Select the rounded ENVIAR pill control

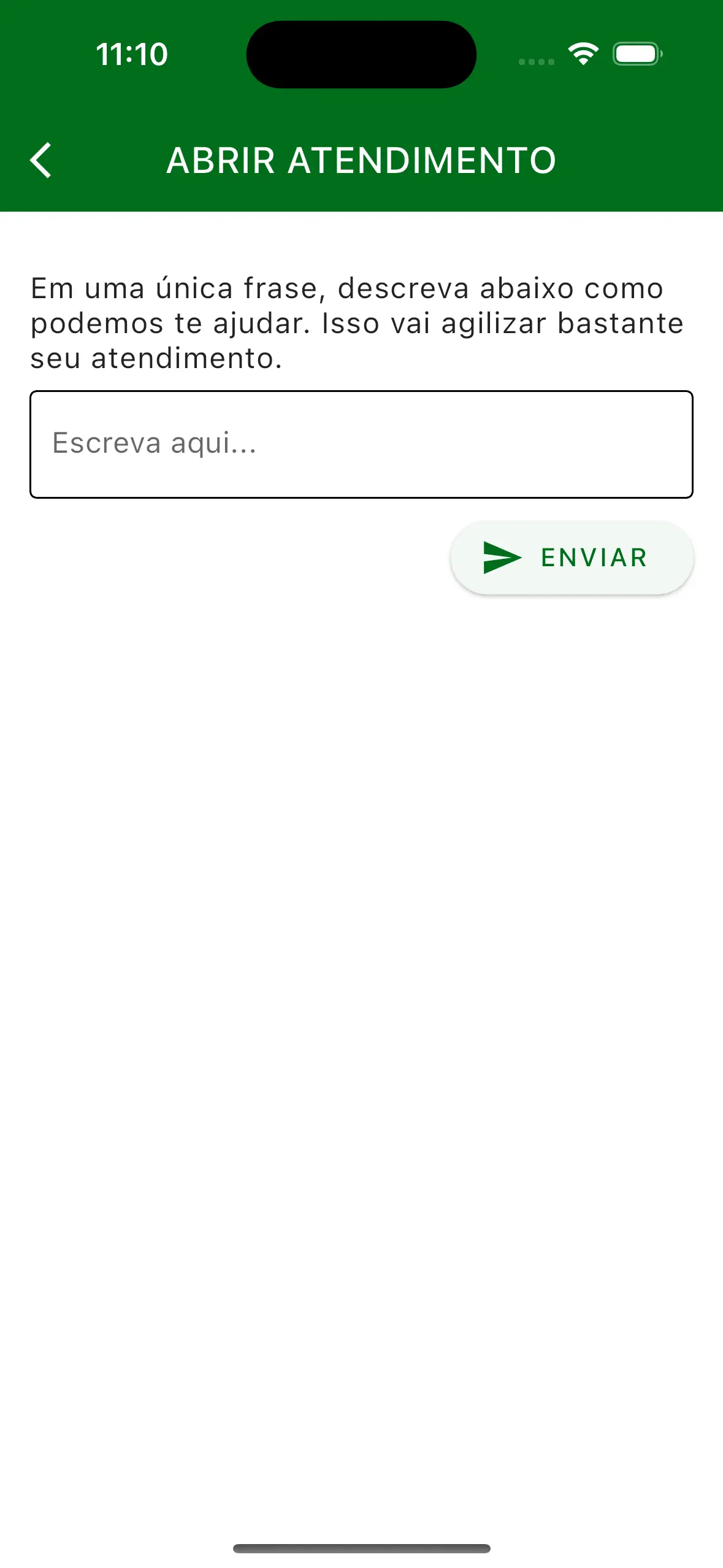572,557
